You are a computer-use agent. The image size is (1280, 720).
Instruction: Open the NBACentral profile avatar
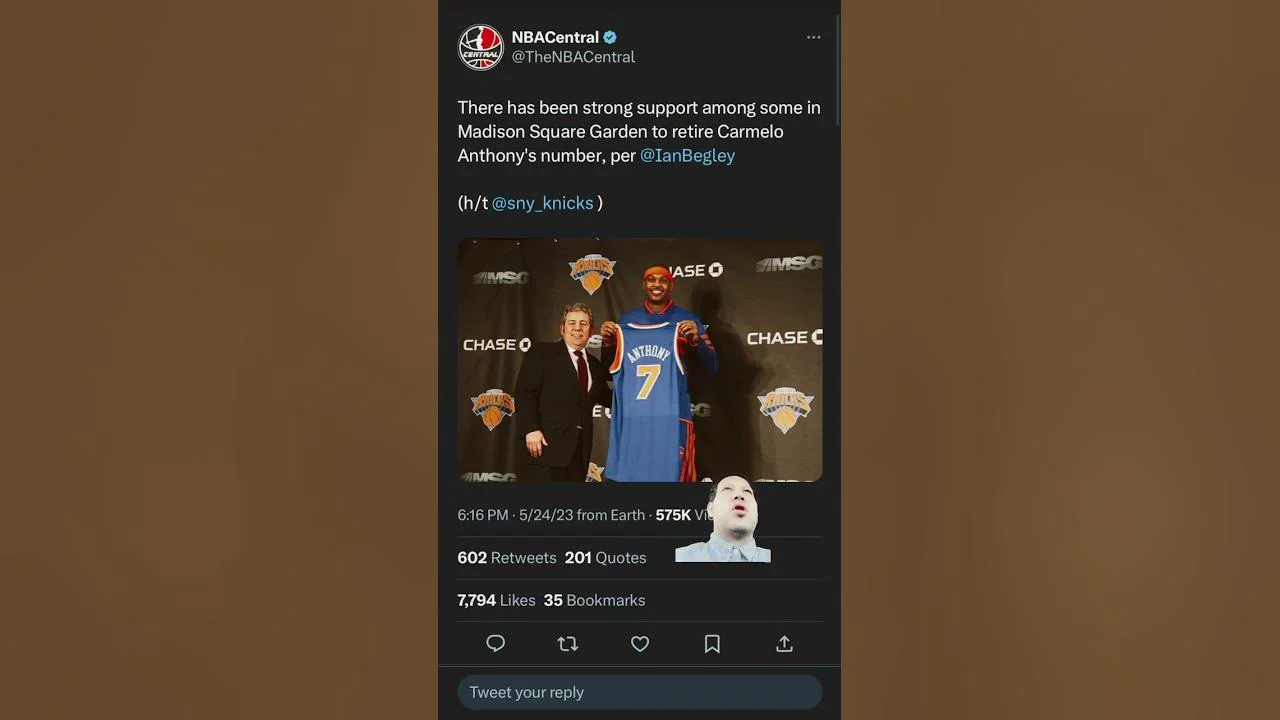pyautogui.click(x=480, y=47)
